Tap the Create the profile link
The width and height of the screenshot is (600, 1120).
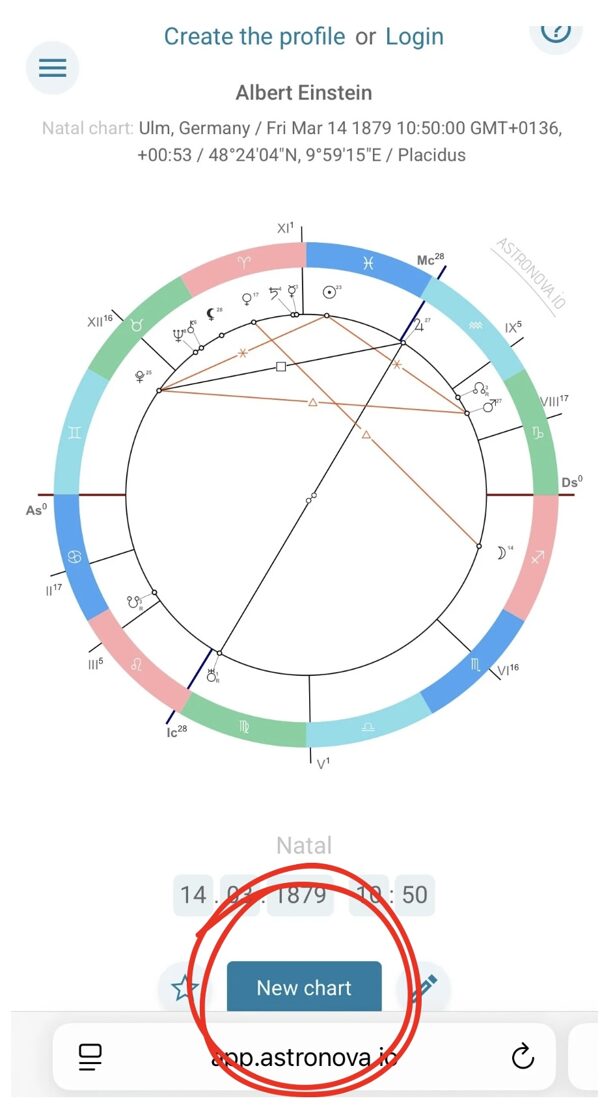coord(254,37)
